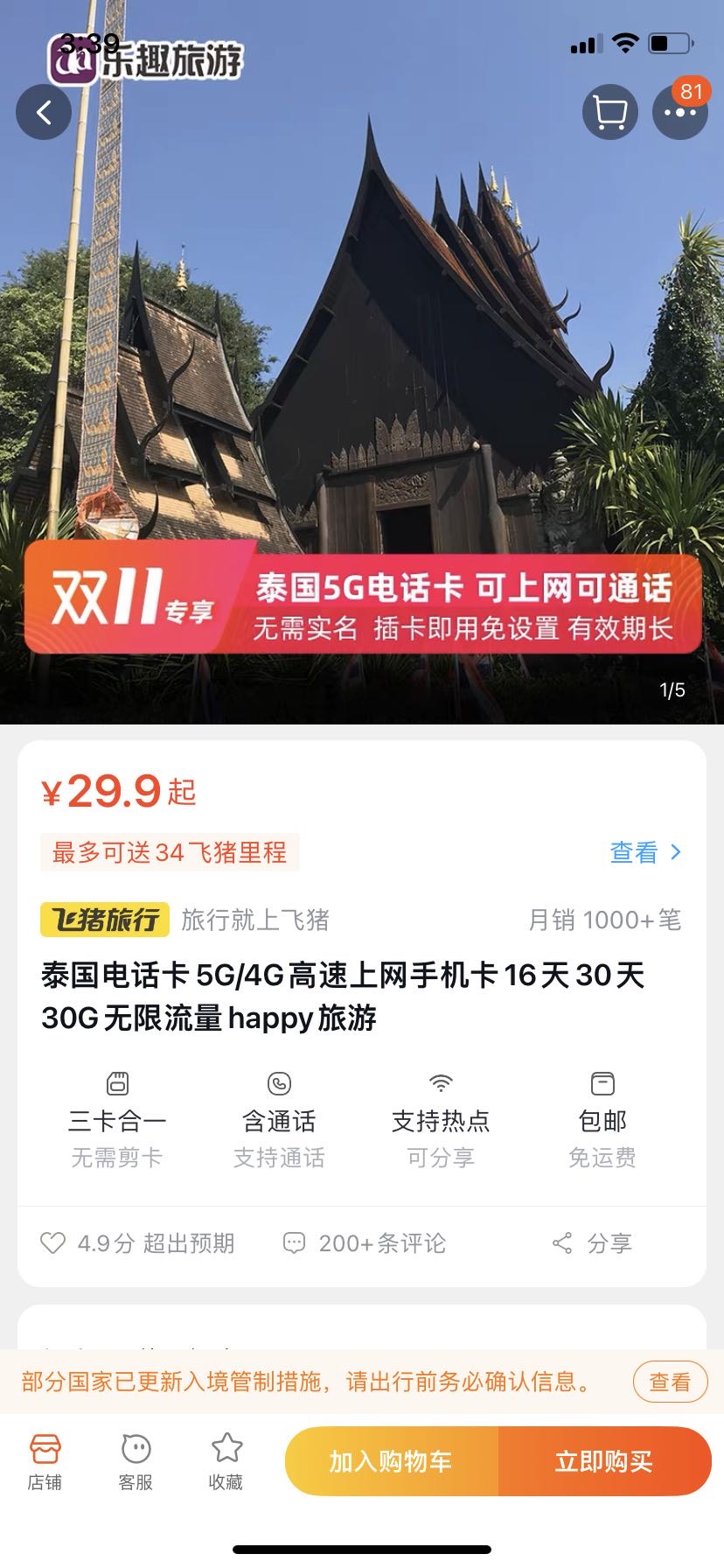Image resolution: width=724 pixels, height=1568 pixels.
Task: Tap the 1/5 image page indicator
Action: pos(672,690)
